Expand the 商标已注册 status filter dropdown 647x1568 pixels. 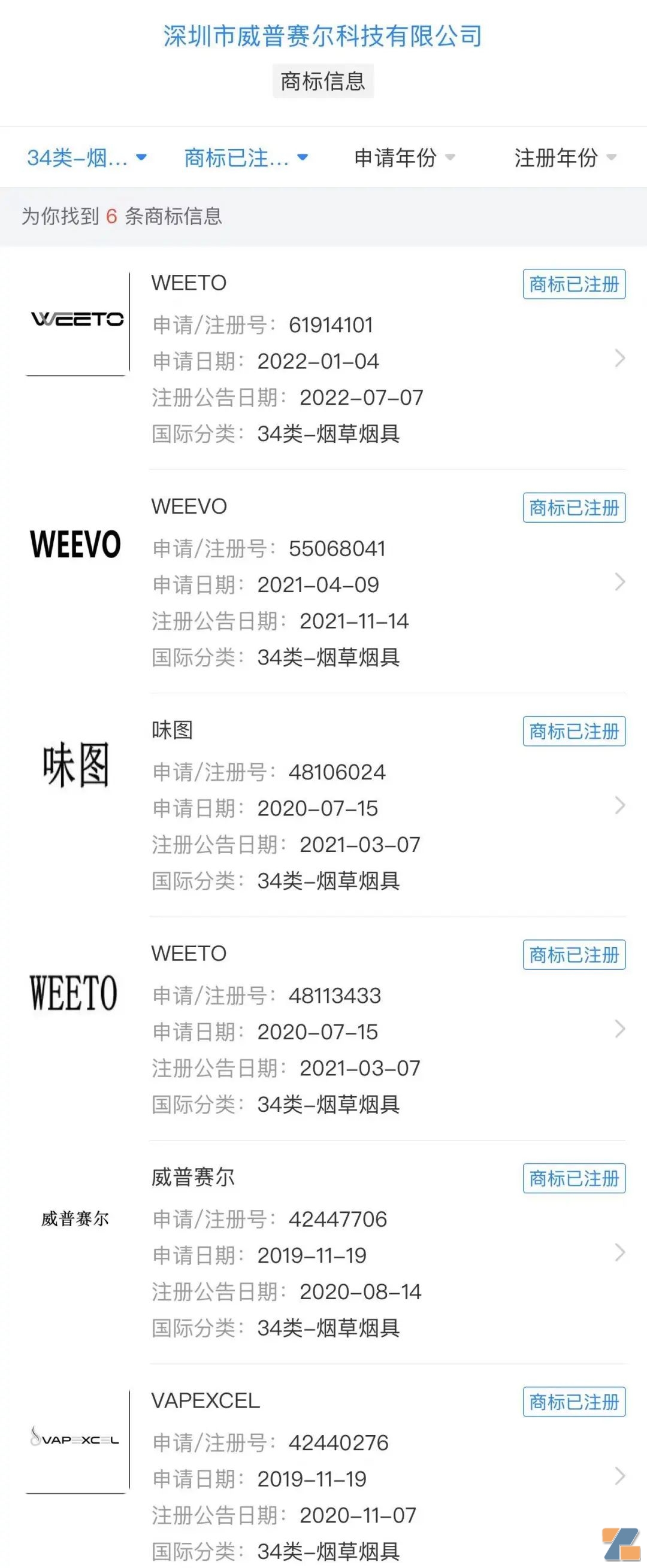[246, 157]
